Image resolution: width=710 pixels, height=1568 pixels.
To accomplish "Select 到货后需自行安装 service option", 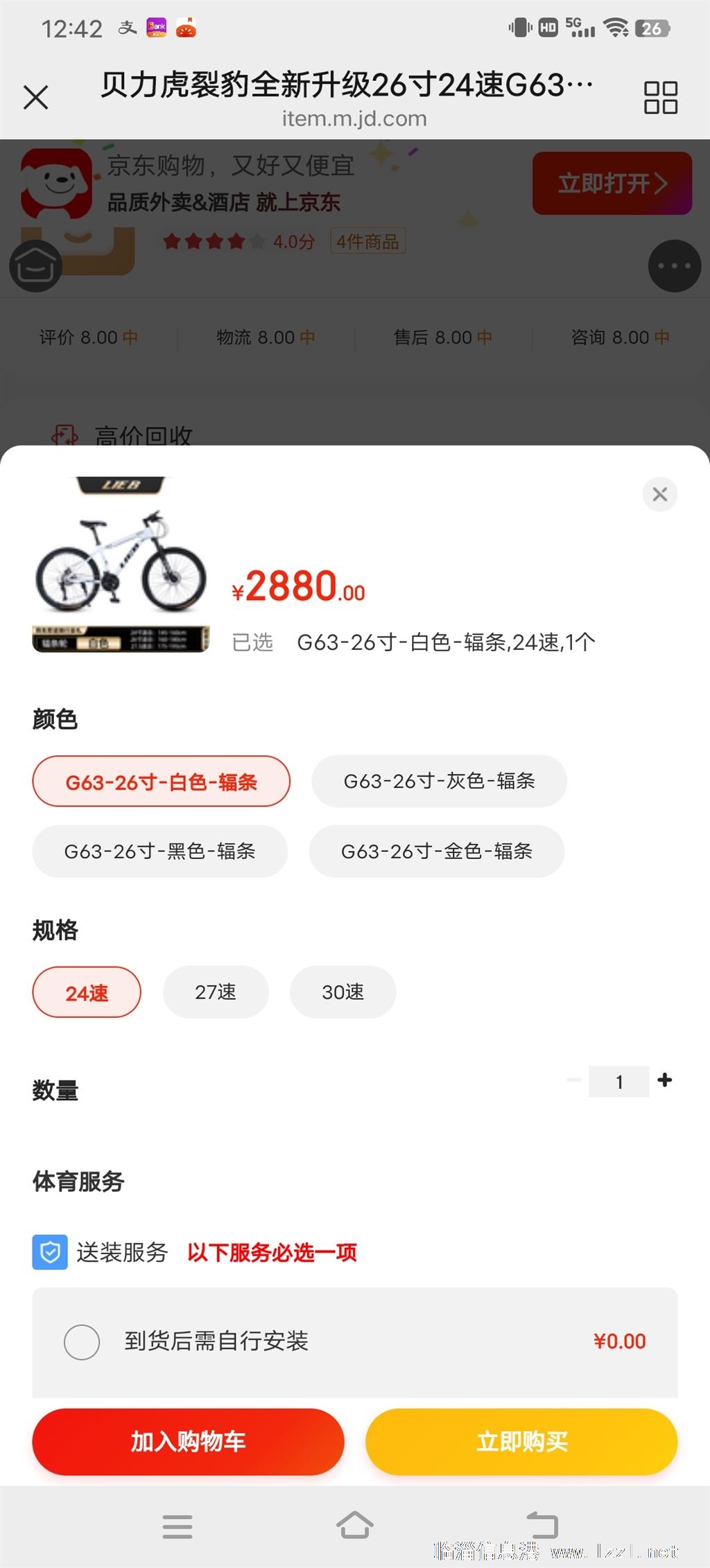I will tap(82, 1342).
